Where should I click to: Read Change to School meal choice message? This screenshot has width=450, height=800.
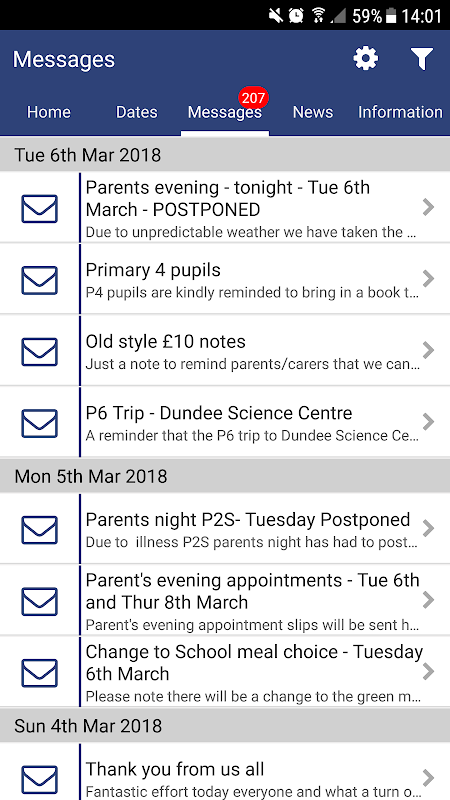click(225, 672)
